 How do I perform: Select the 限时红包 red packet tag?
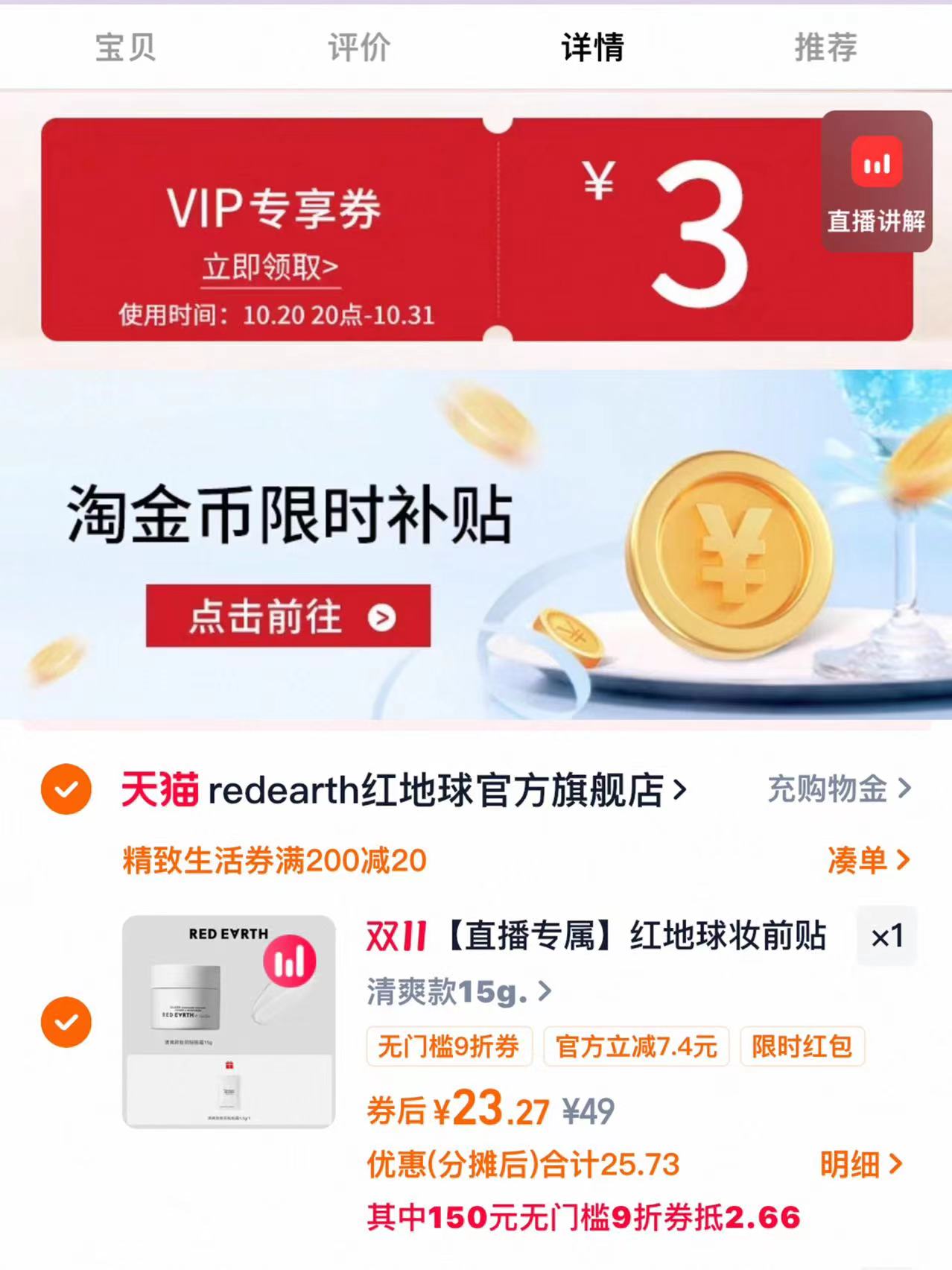pyautogui.click(x=801, y=1048)
